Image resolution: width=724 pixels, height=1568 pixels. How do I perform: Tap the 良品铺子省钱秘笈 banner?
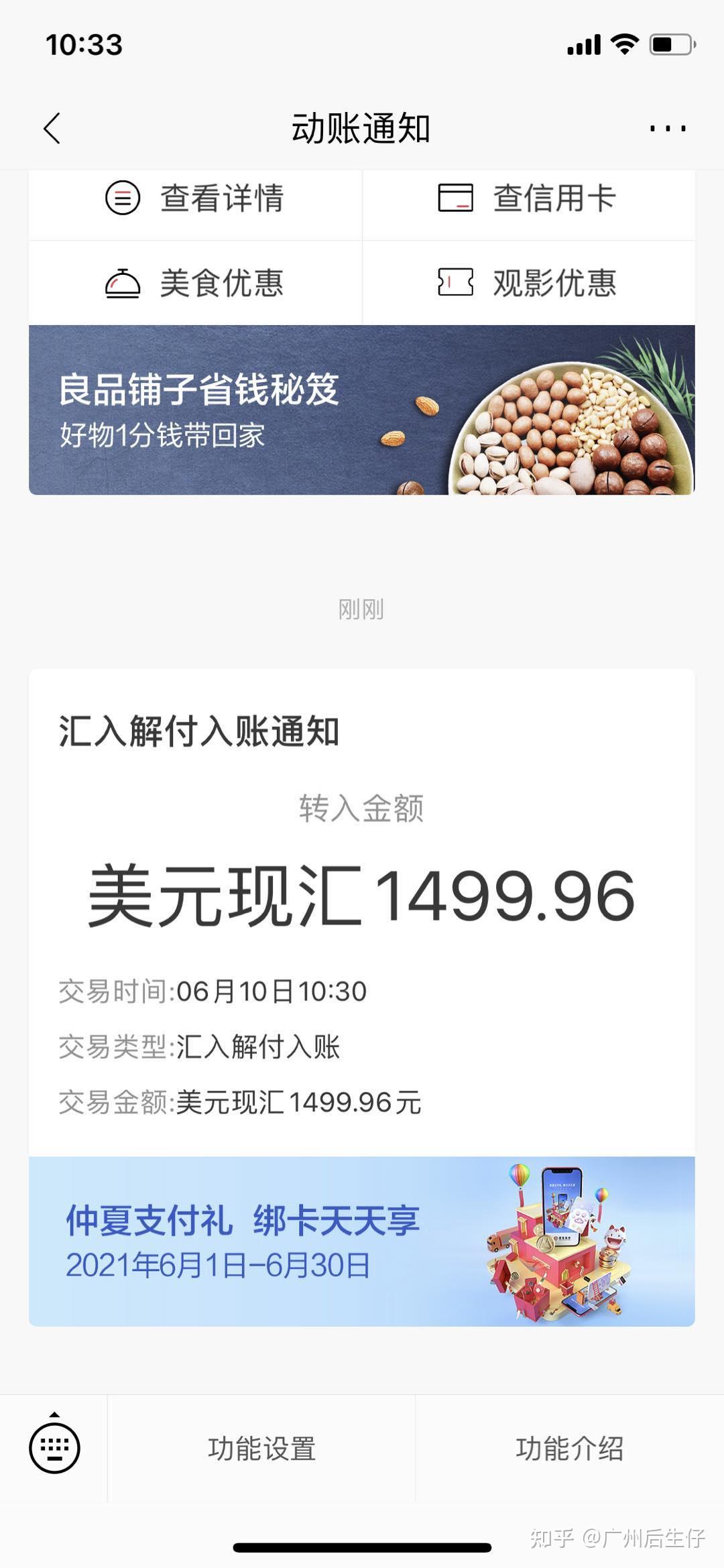(362, 409)
